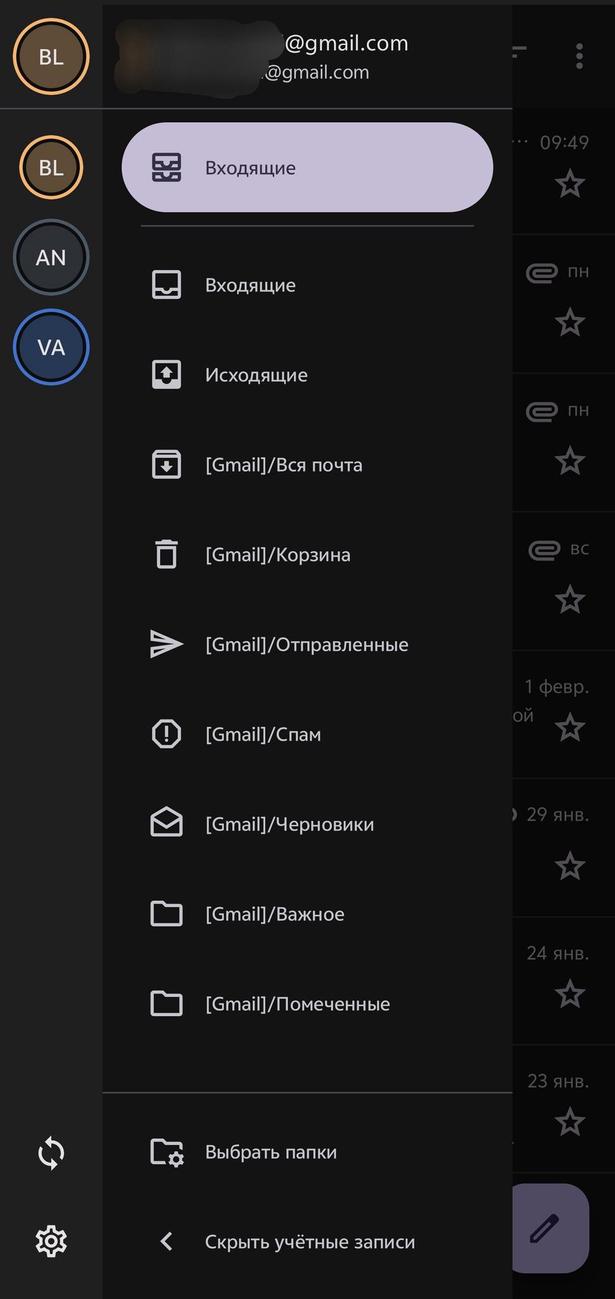Star the email dated 24 янв.

pyautogui.click(x=570, y=994)
